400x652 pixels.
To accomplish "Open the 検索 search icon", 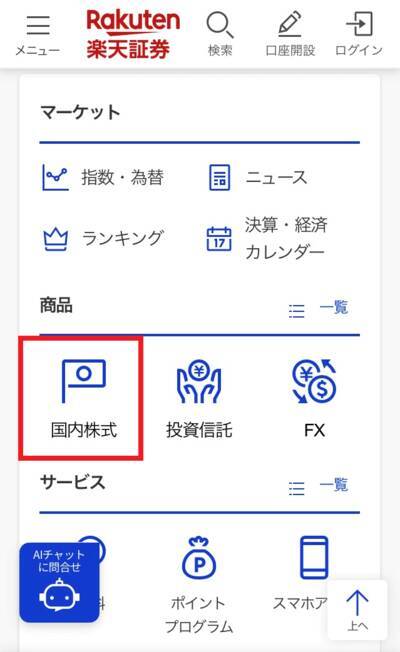I will pos(220,34).
